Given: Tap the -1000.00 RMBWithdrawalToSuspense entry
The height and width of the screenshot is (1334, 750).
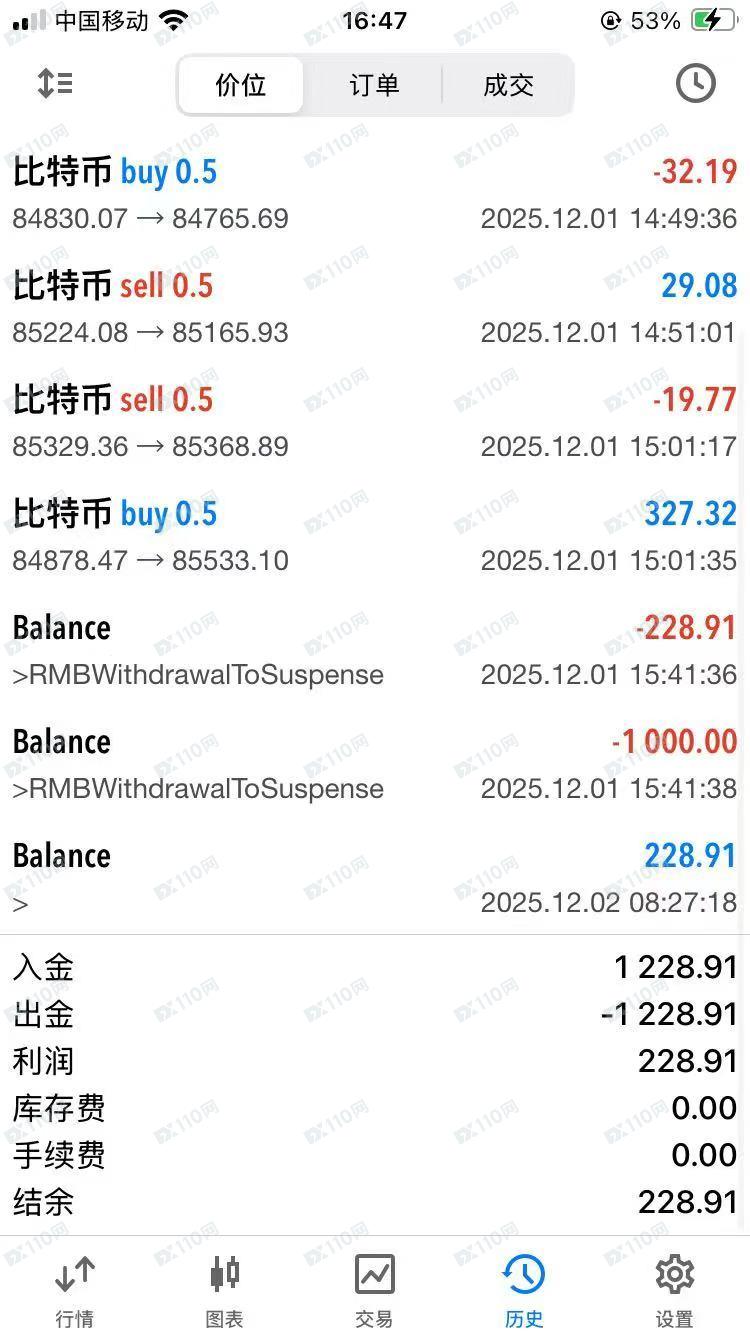Looking at the screenshot, I should 375,762.
